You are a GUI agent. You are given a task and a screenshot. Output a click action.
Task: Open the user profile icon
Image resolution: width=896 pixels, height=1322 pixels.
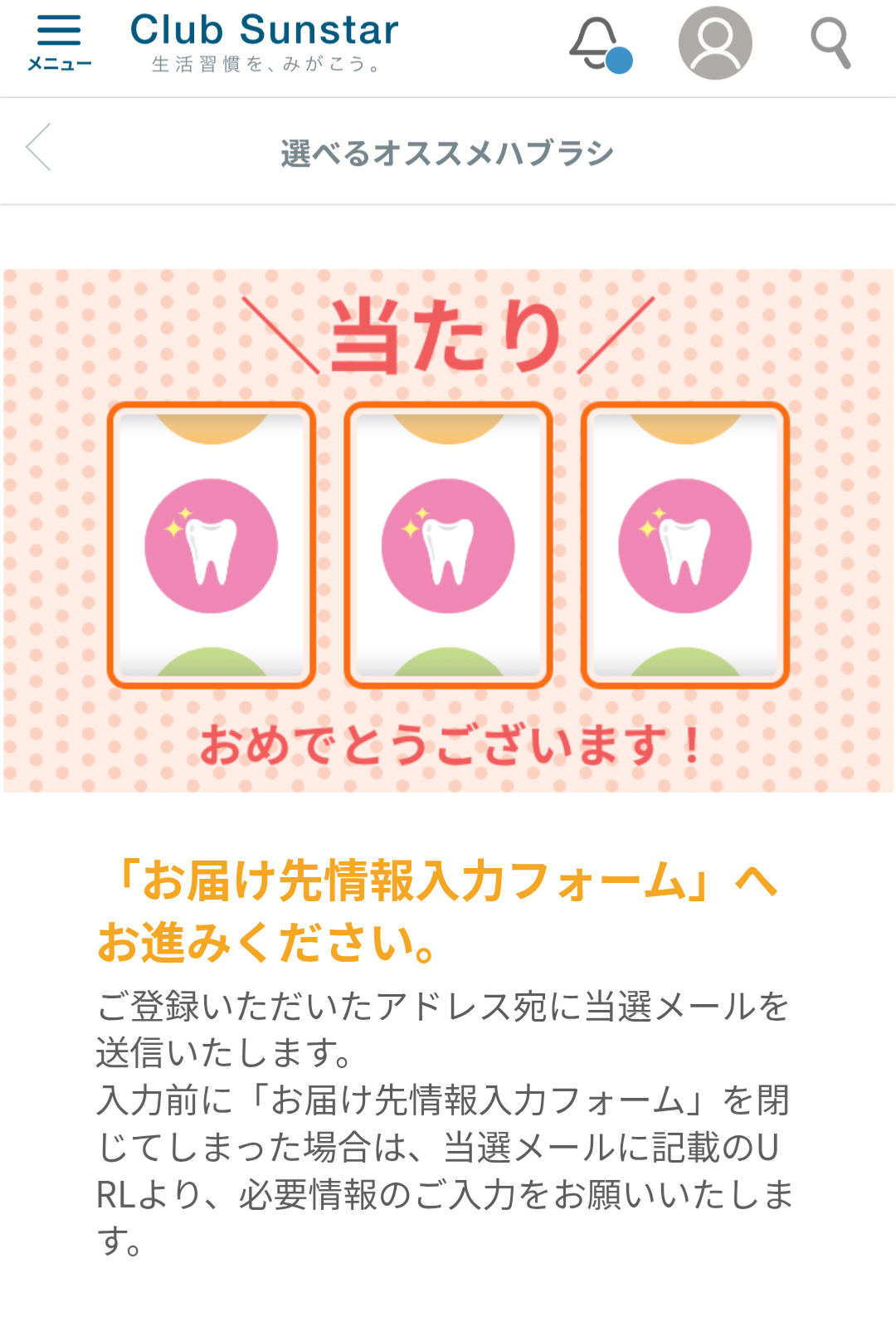tap(715, 43)
